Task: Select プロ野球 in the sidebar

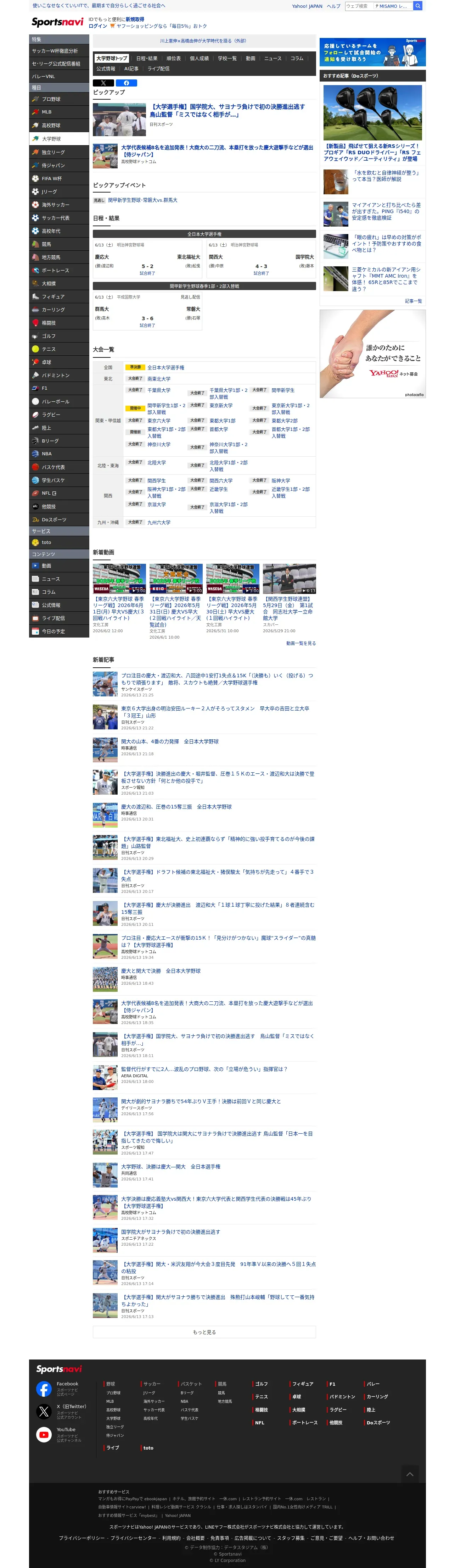Action: point(59,99)
